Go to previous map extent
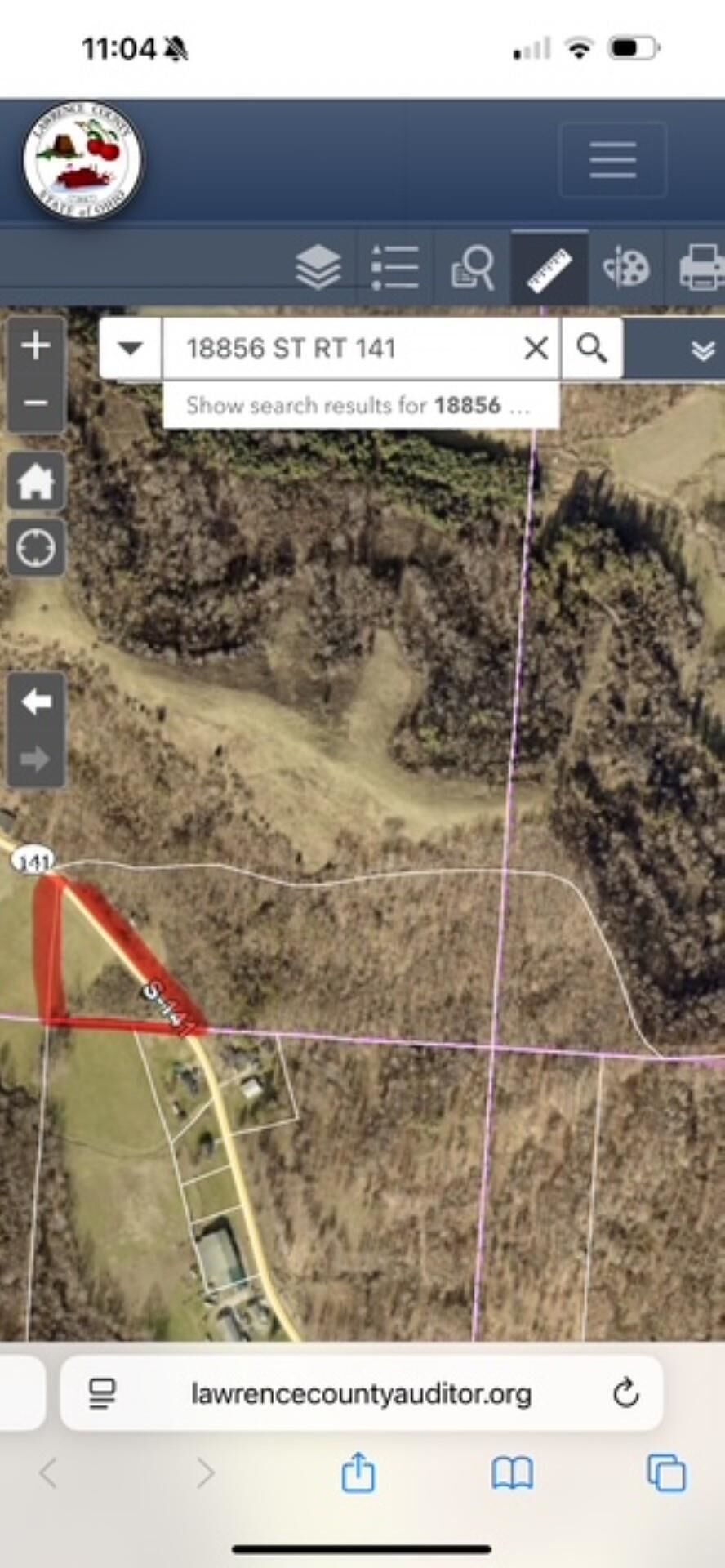The height and width of the screenshot is (1568, 725). click(x=36, y=702)
